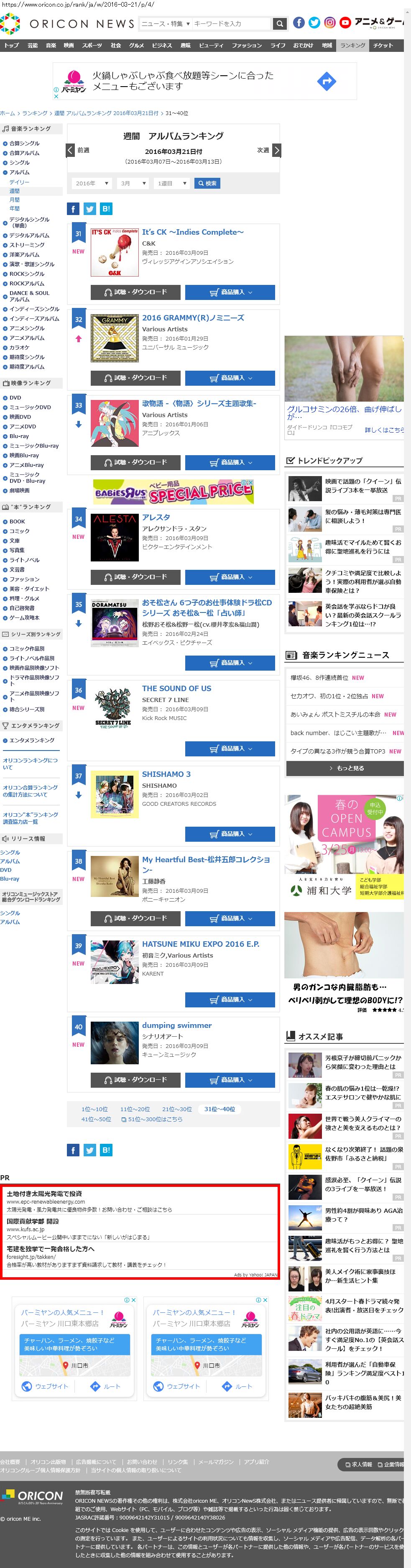Go to page 41位~50位
411x1568 pixels.
tap(96, 1119)
